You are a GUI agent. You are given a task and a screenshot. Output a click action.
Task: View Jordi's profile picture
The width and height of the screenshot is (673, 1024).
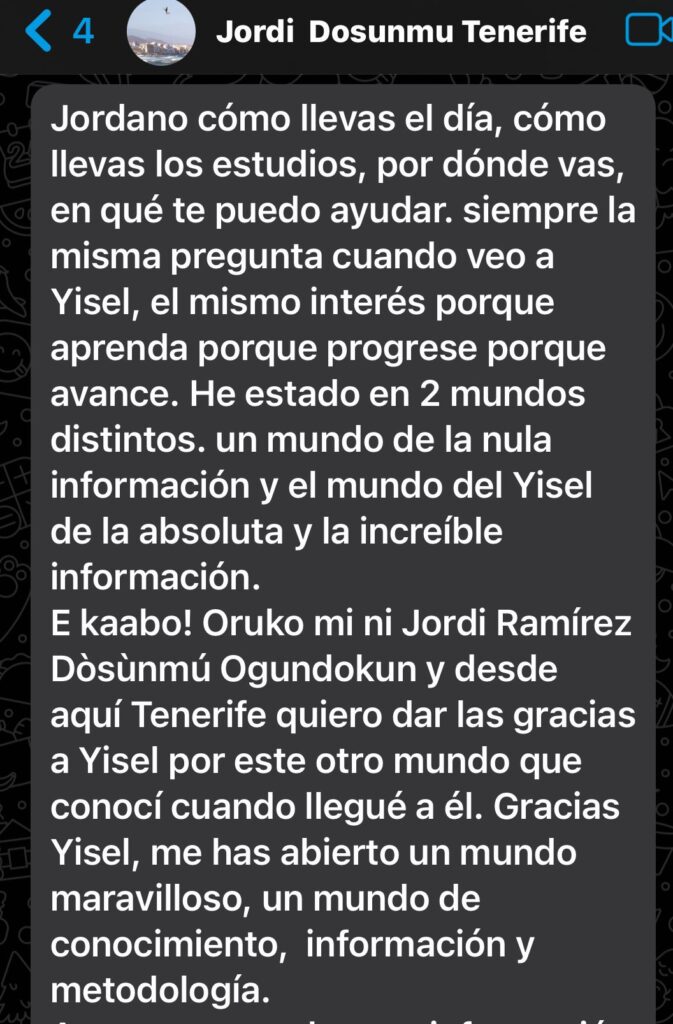pos(161,34)
